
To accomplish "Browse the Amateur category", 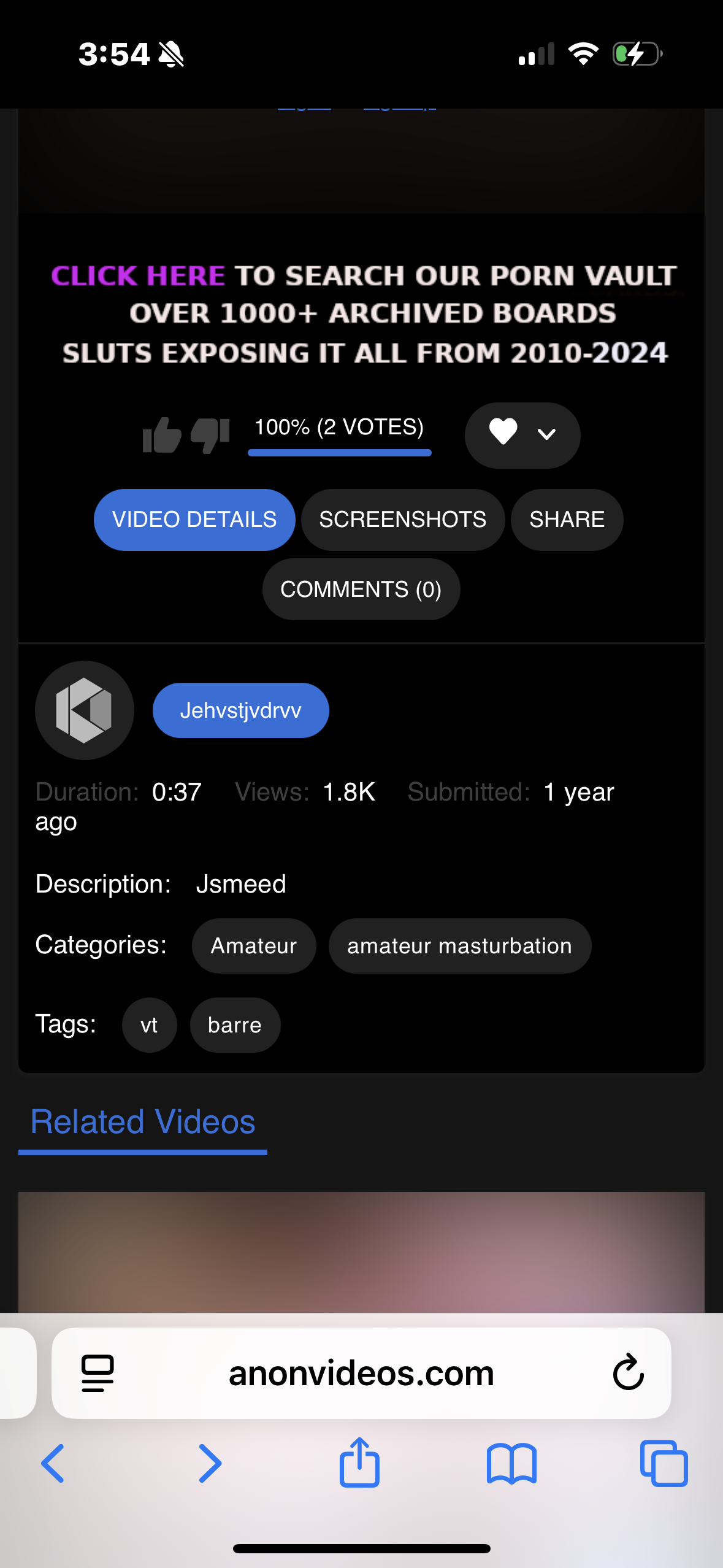I will point(254,946).
